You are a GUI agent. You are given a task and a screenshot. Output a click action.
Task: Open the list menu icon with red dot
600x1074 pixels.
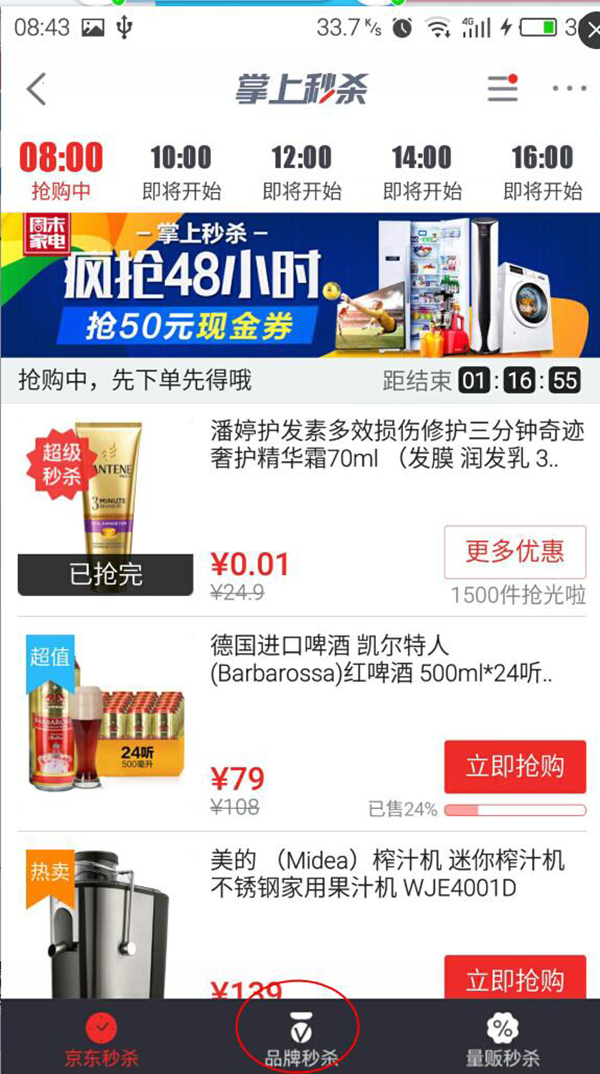point(503,88)
